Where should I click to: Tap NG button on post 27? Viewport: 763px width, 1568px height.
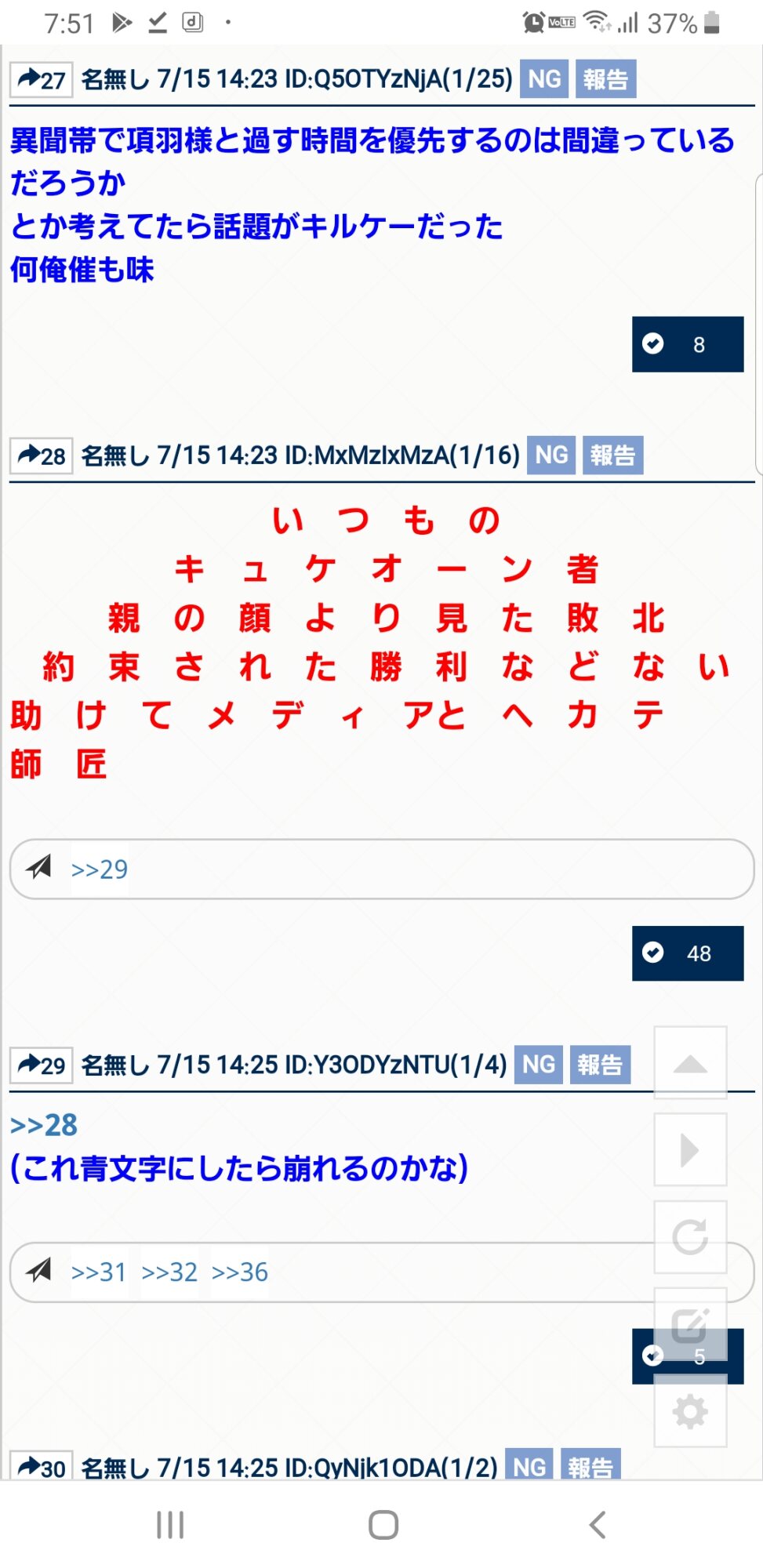[544, 79]
